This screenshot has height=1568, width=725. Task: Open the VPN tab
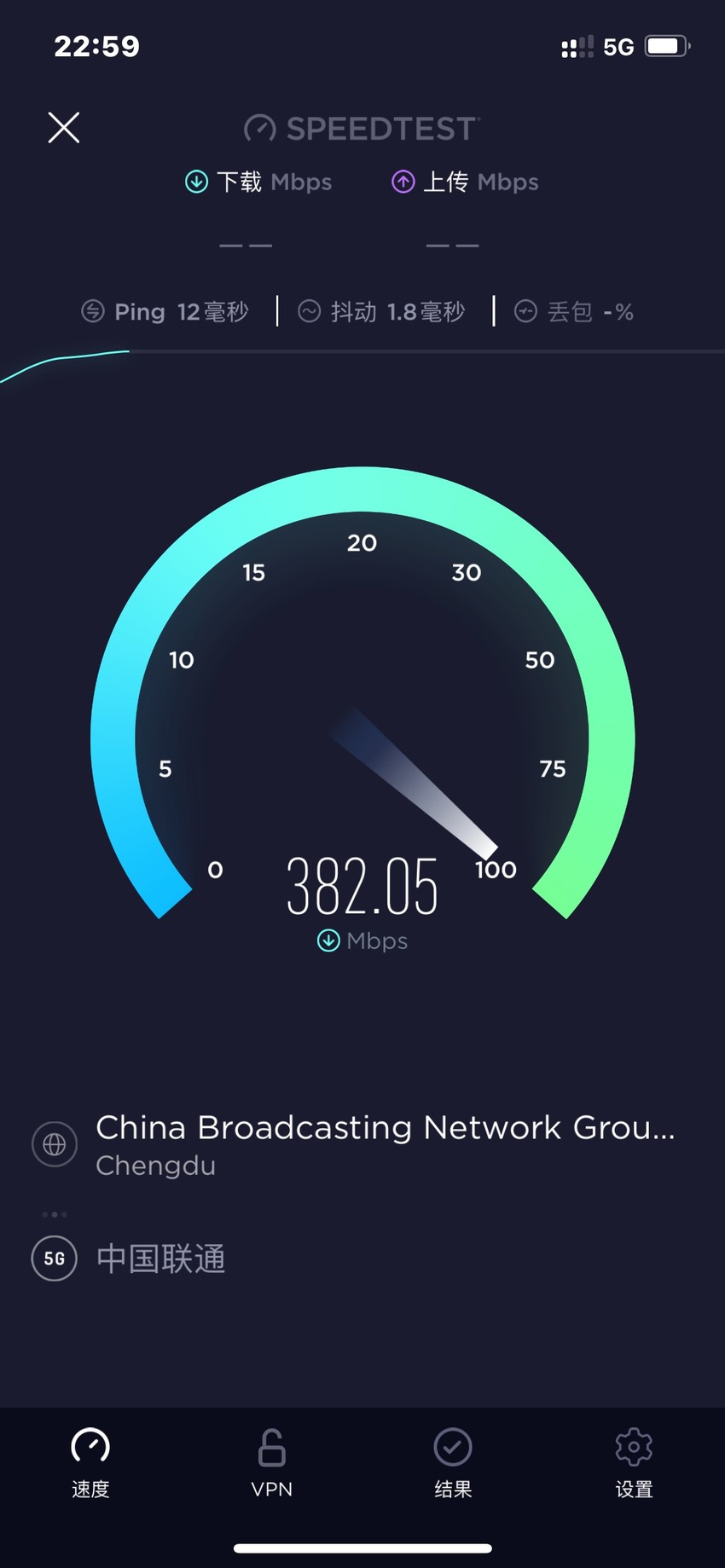coord(271,1463)
